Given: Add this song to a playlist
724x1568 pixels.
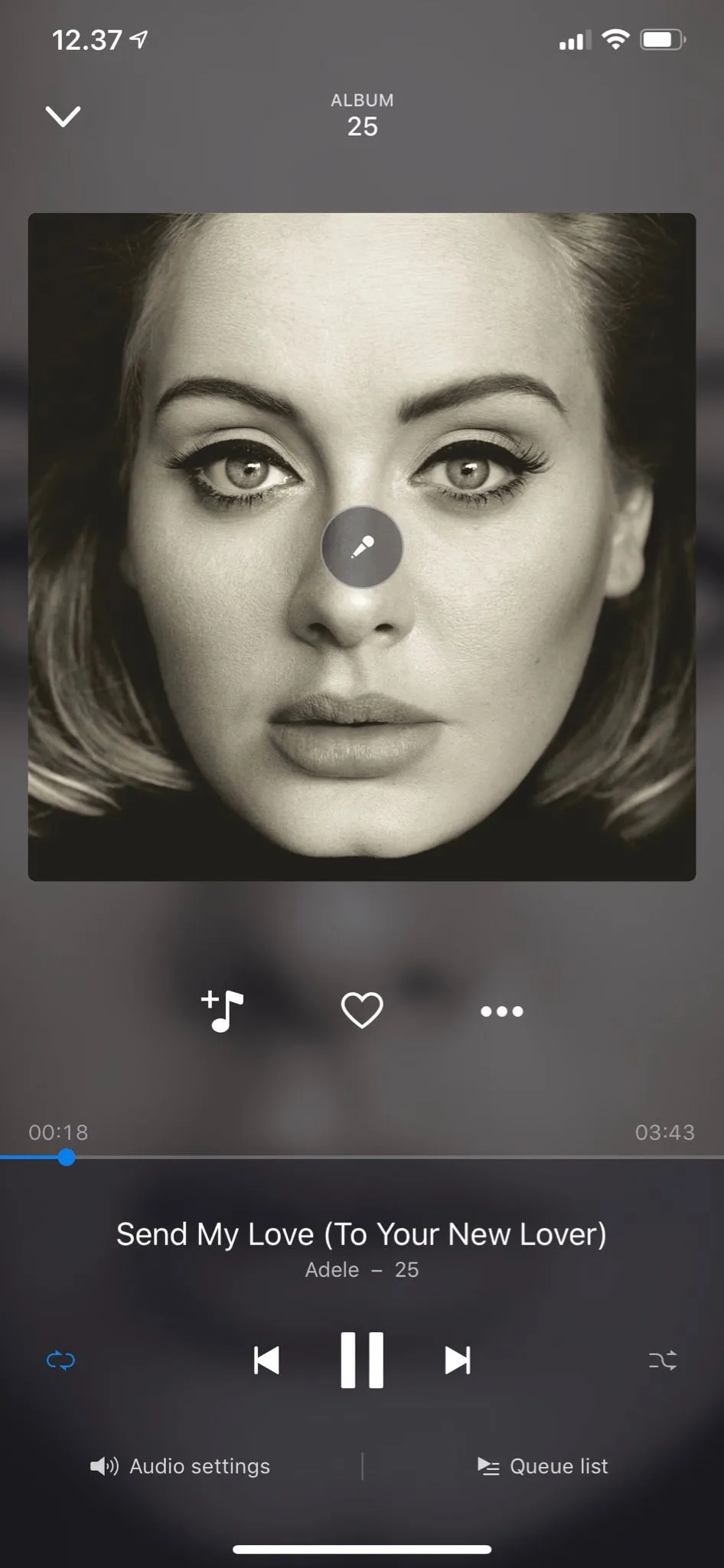Looking at the screenshot, I should coord(222,1011).
